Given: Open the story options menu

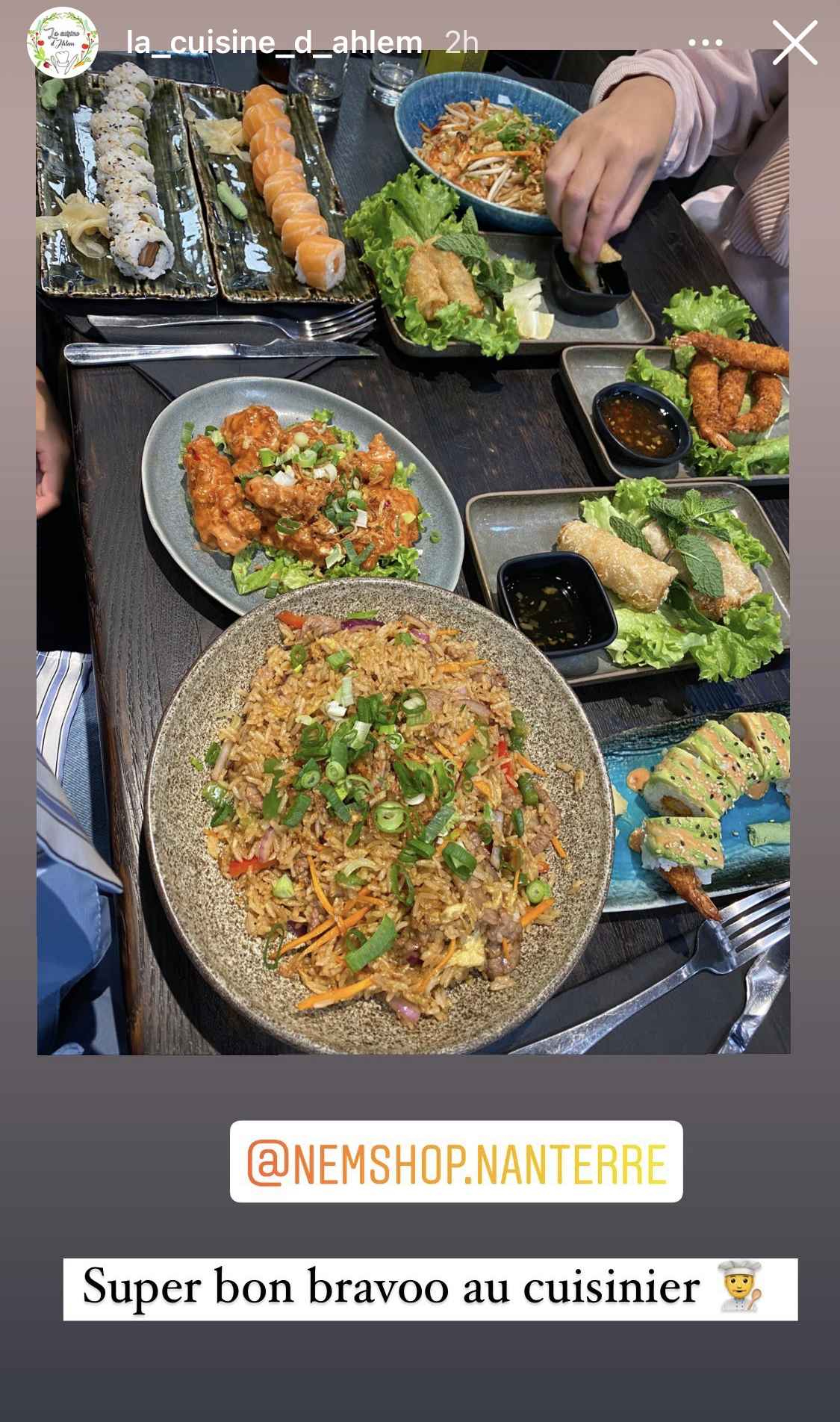Looking at the screenshot, I should [705, 43].
